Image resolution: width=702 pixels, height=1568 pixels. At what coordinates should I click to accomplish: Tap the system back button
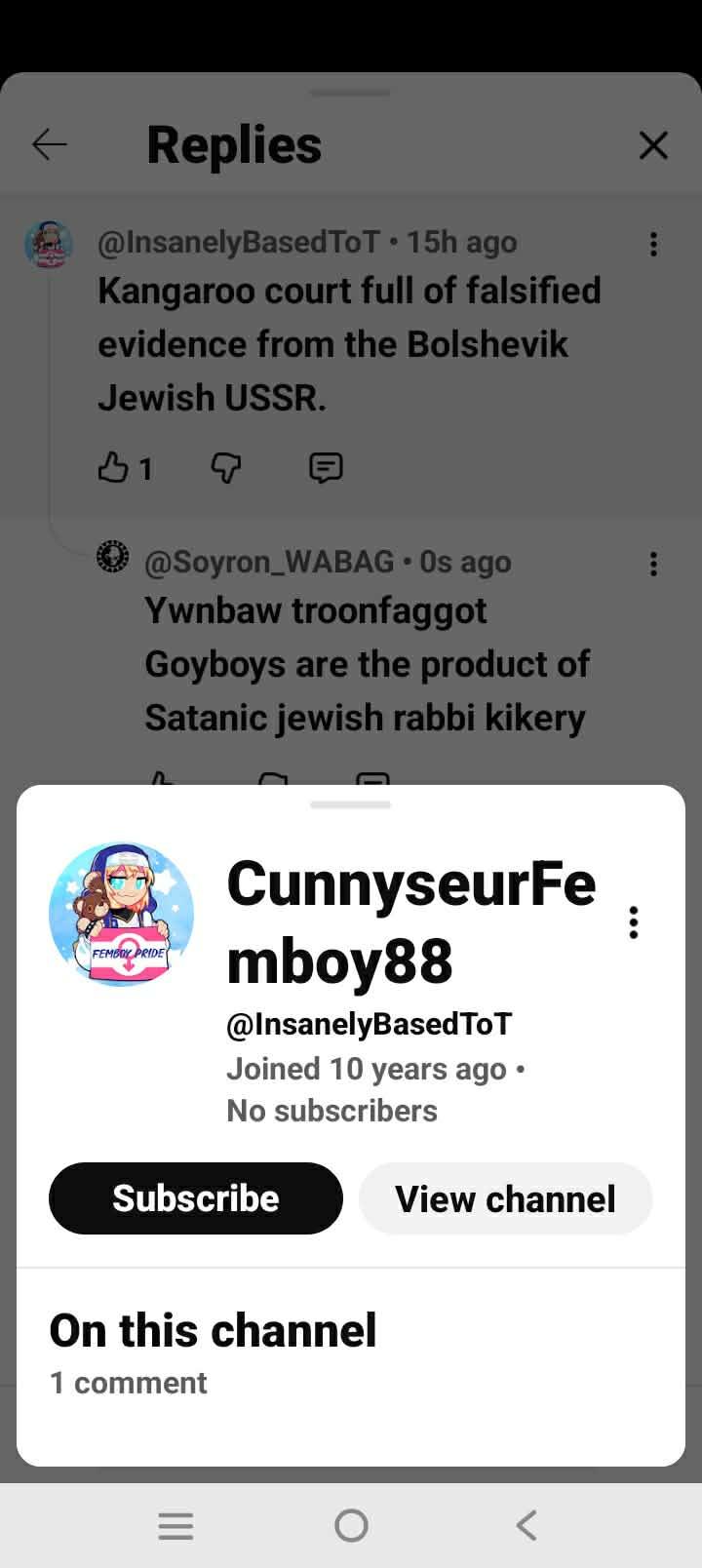[526, 1525]
